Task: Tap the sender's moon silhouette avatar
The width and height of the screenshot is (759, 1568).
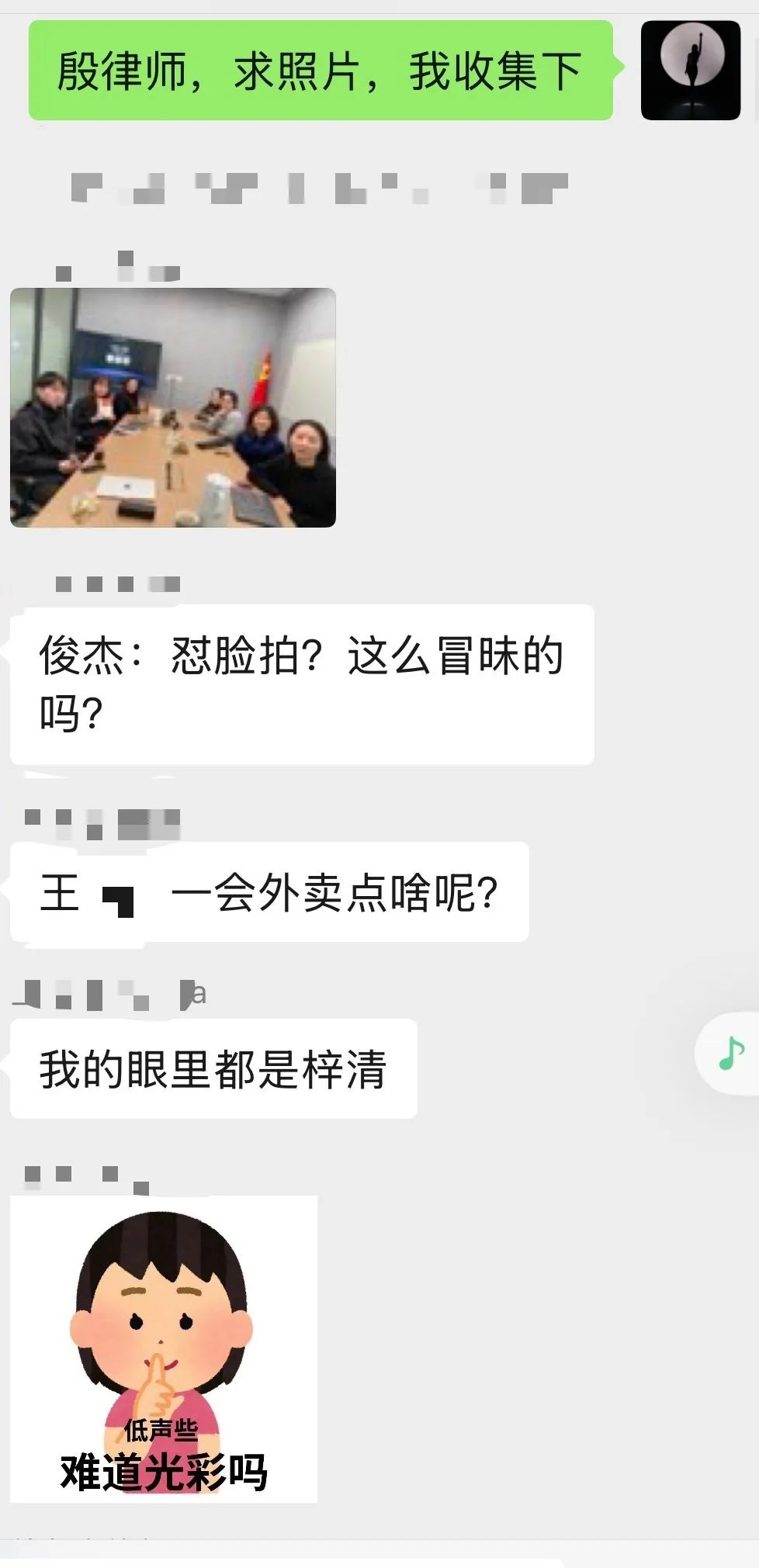Action: (690, 71)
